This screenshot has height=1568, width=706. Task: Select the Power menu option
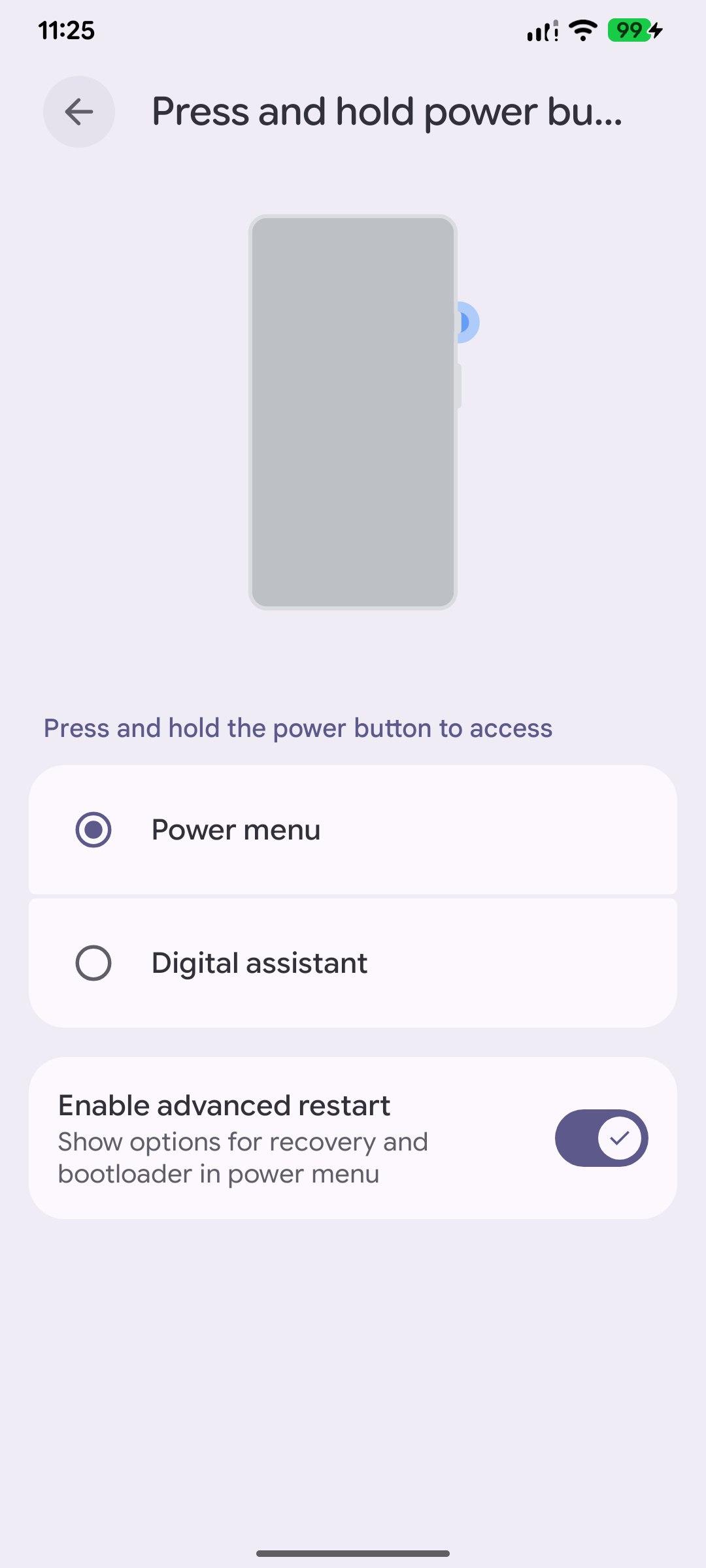click(93, 830)
